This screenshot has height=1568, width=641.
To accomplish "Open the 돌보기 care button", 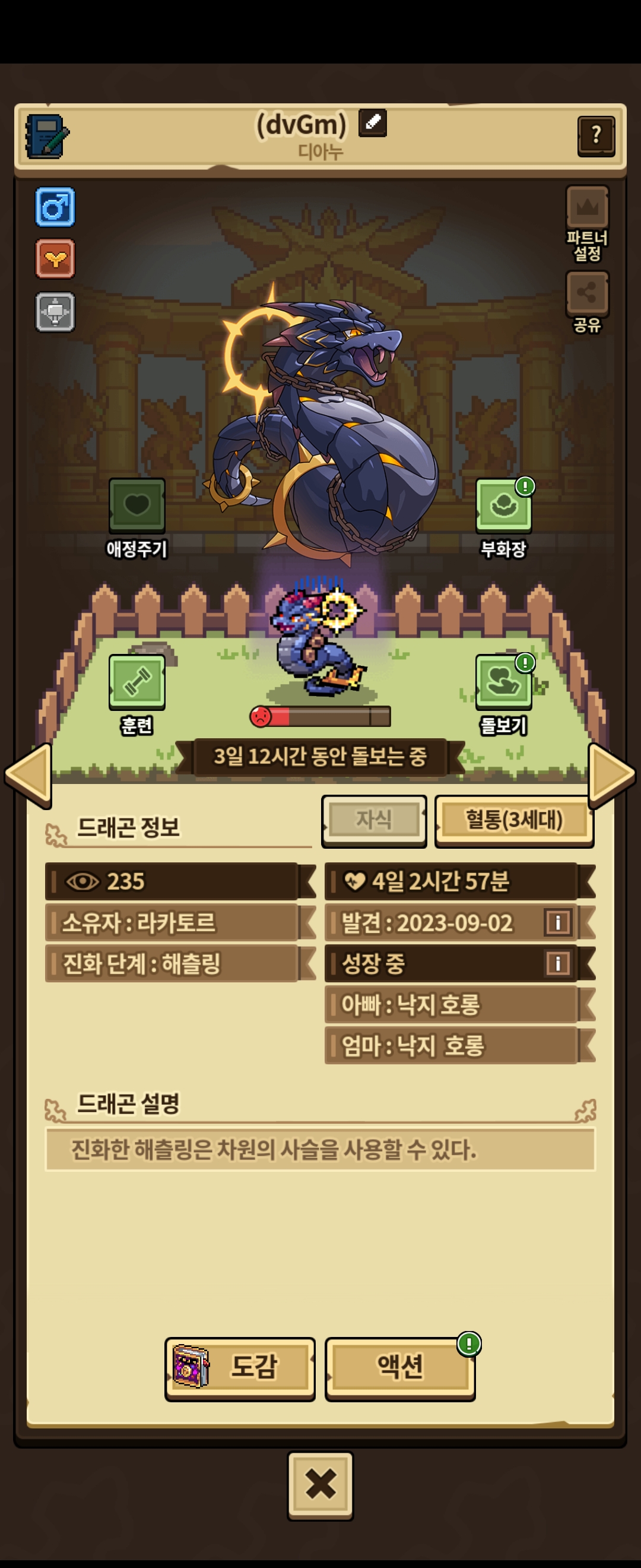I will click(x=503, y=682).
